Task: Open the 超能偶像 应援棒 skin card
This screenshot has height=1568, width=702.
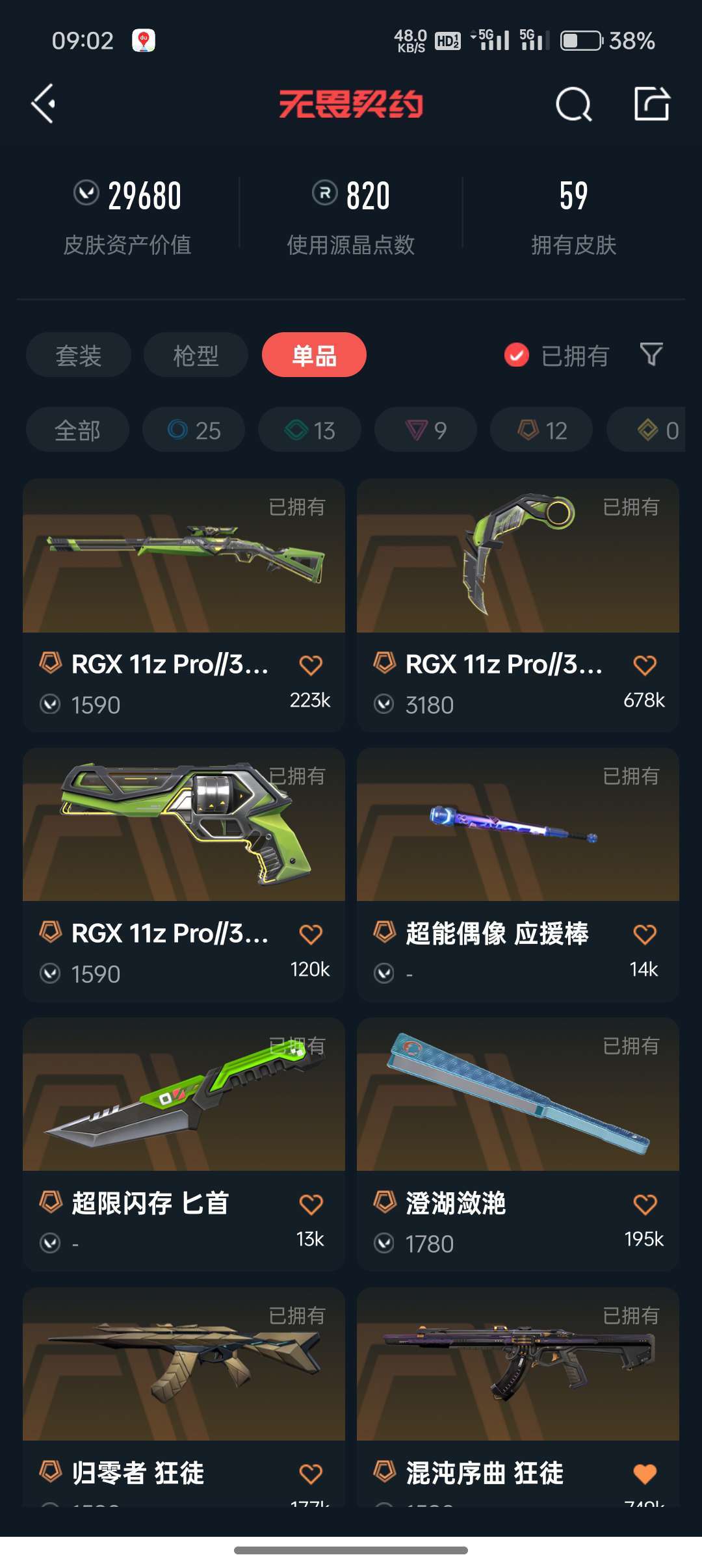Action: (518, 874)
